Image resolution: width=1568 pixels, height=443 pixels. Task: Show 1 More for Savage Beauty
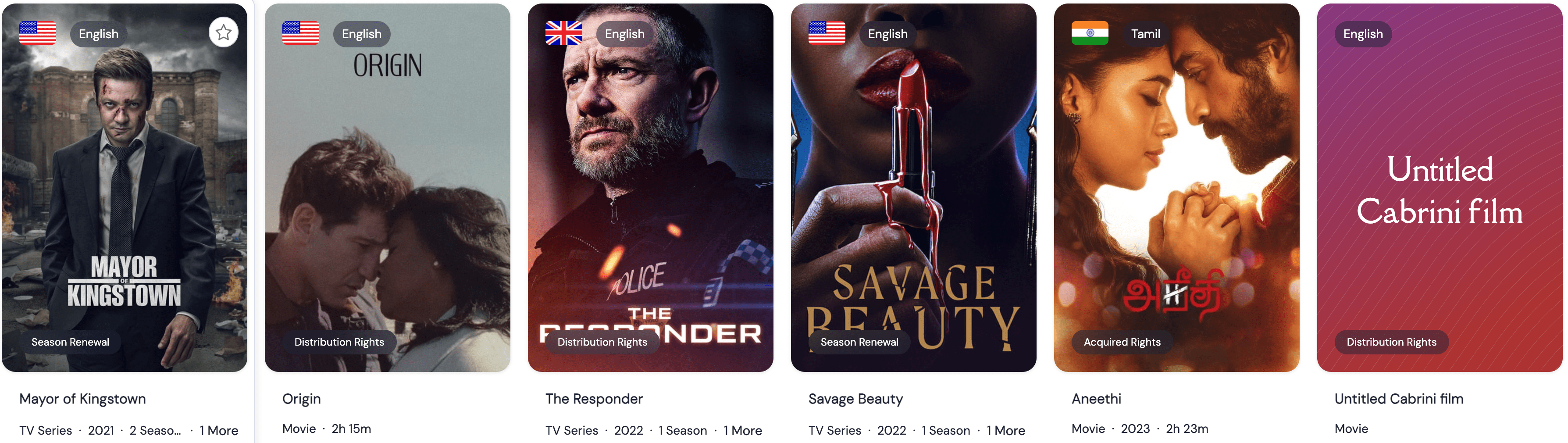[x=1005, y=430]
